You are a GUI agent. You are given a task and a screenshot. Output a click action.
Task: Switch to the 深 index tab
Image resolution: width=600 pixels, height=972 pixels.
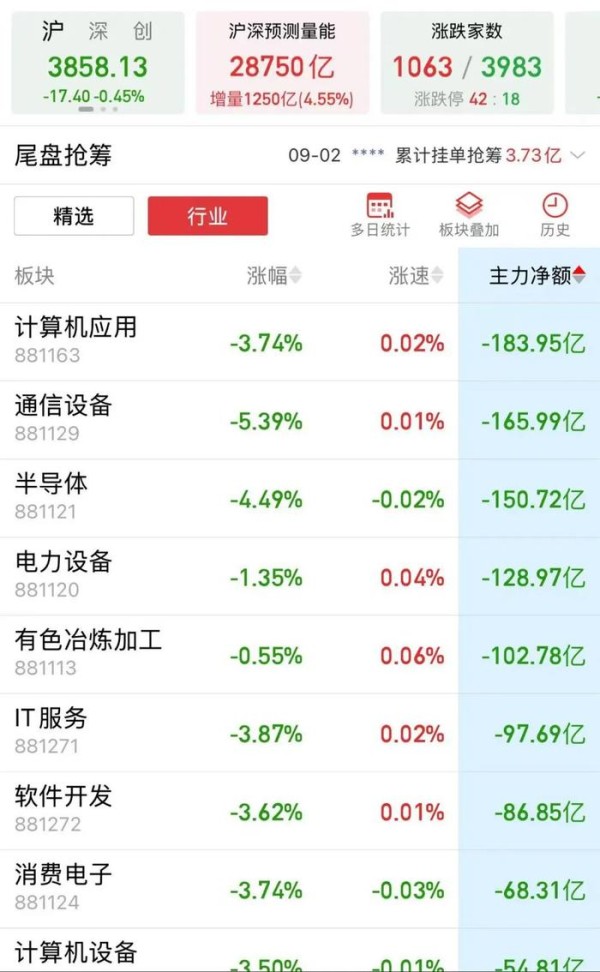pyautogui.click(x=98, y=31)
